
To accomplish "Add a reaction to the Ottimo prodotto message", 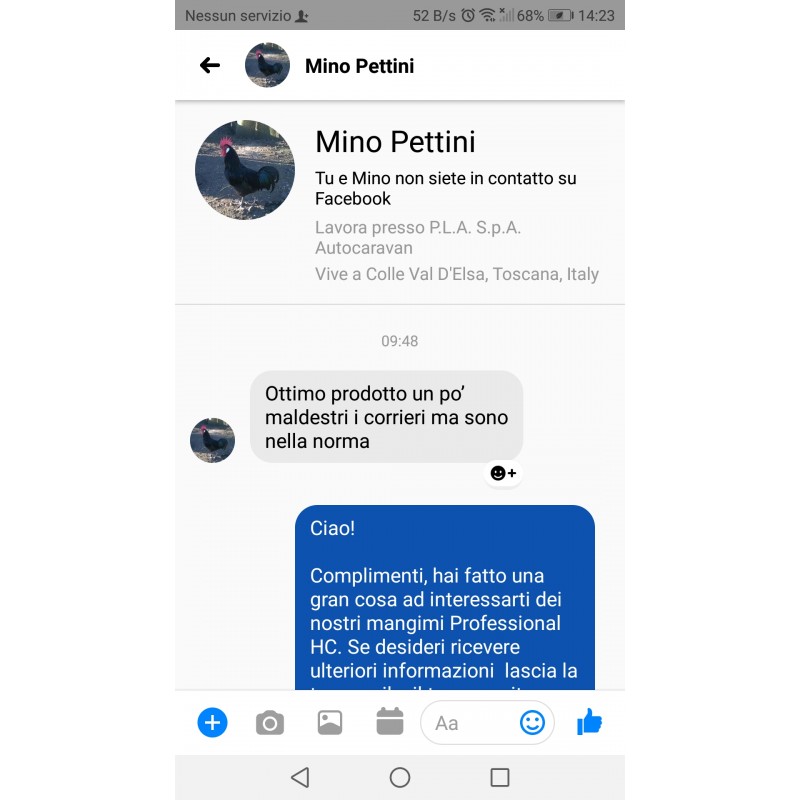I will coord(503,473).
